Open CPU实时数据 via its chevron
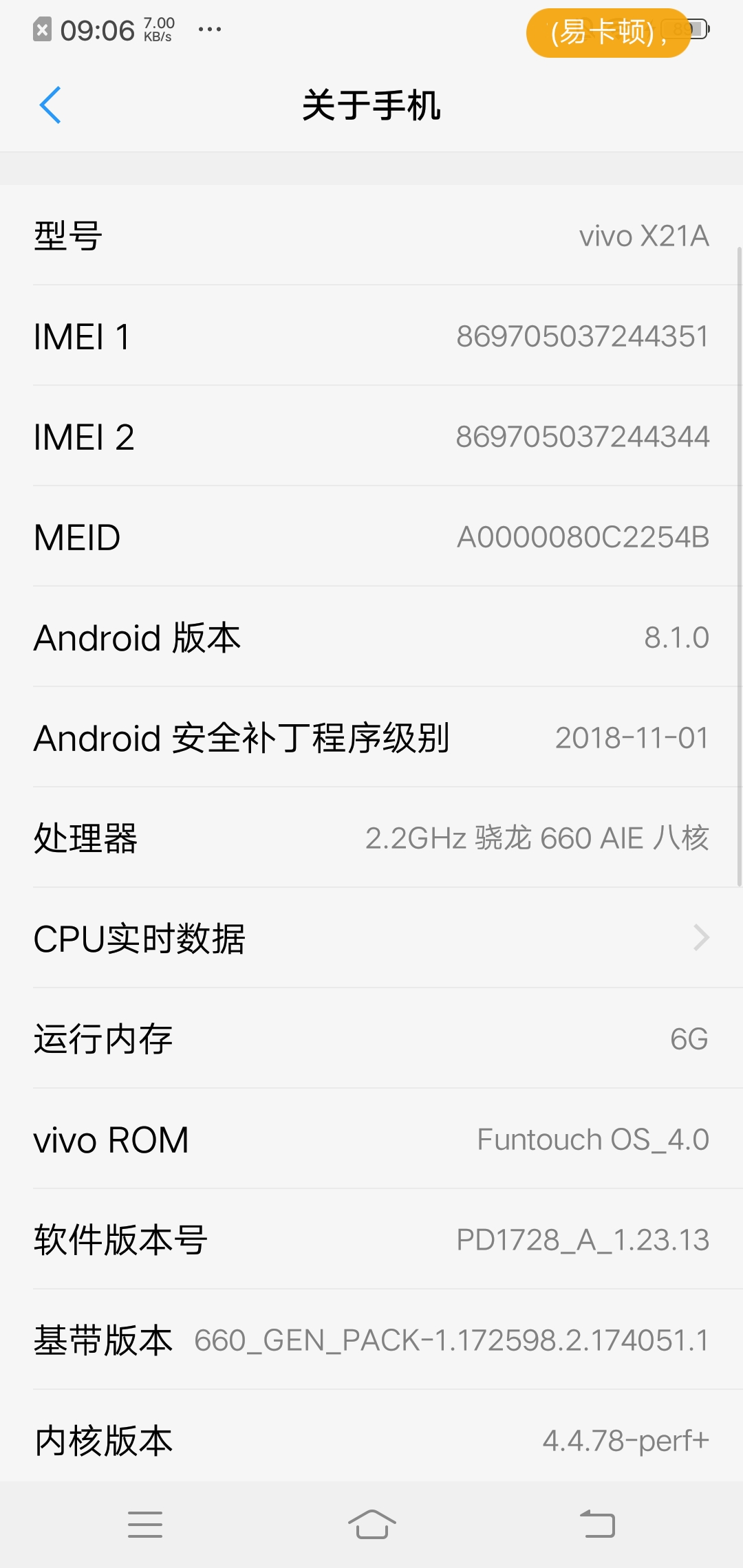The height and width of the screenshot is (1568, 743). point(700,937)
